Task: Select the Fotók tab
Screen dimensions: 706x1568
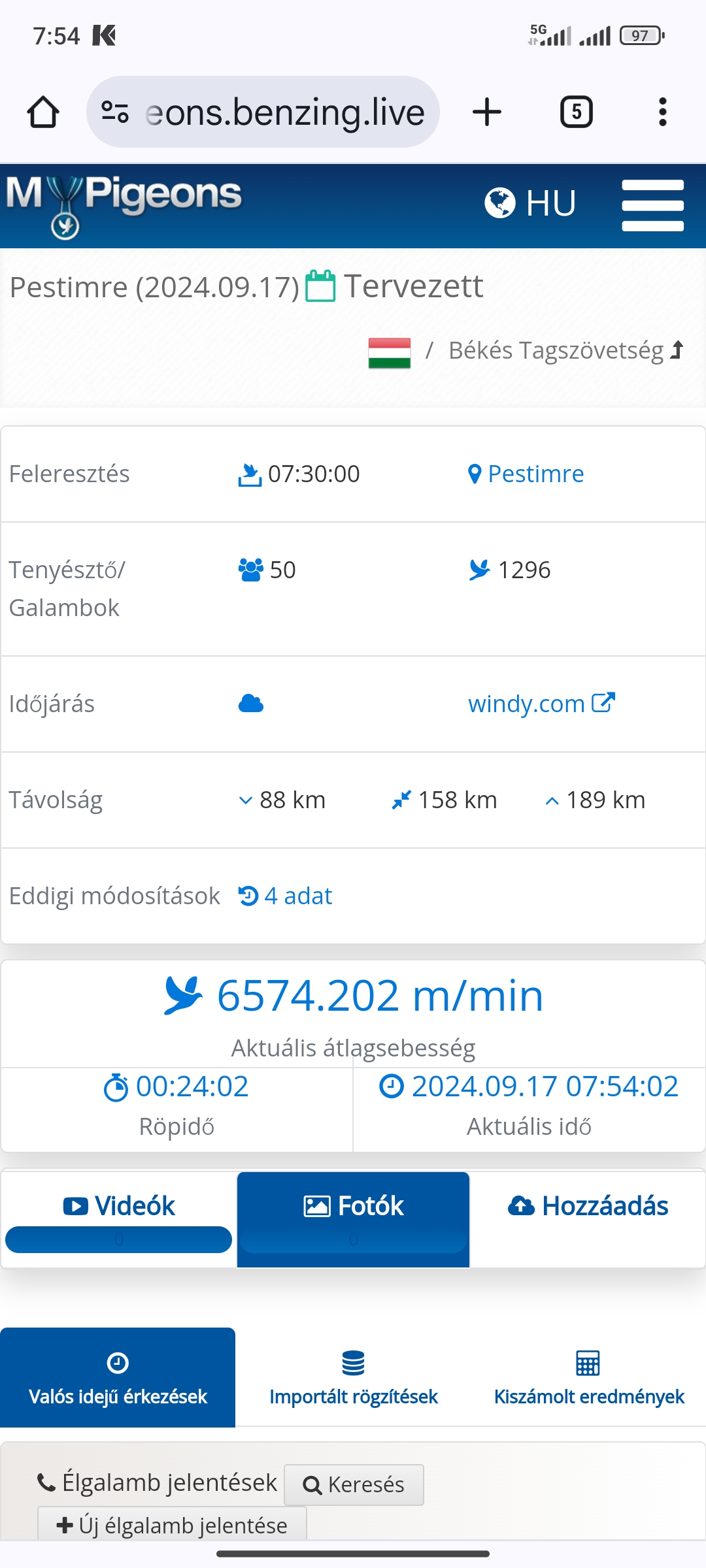Action: pyautogui.click(x=353, y=1219)
